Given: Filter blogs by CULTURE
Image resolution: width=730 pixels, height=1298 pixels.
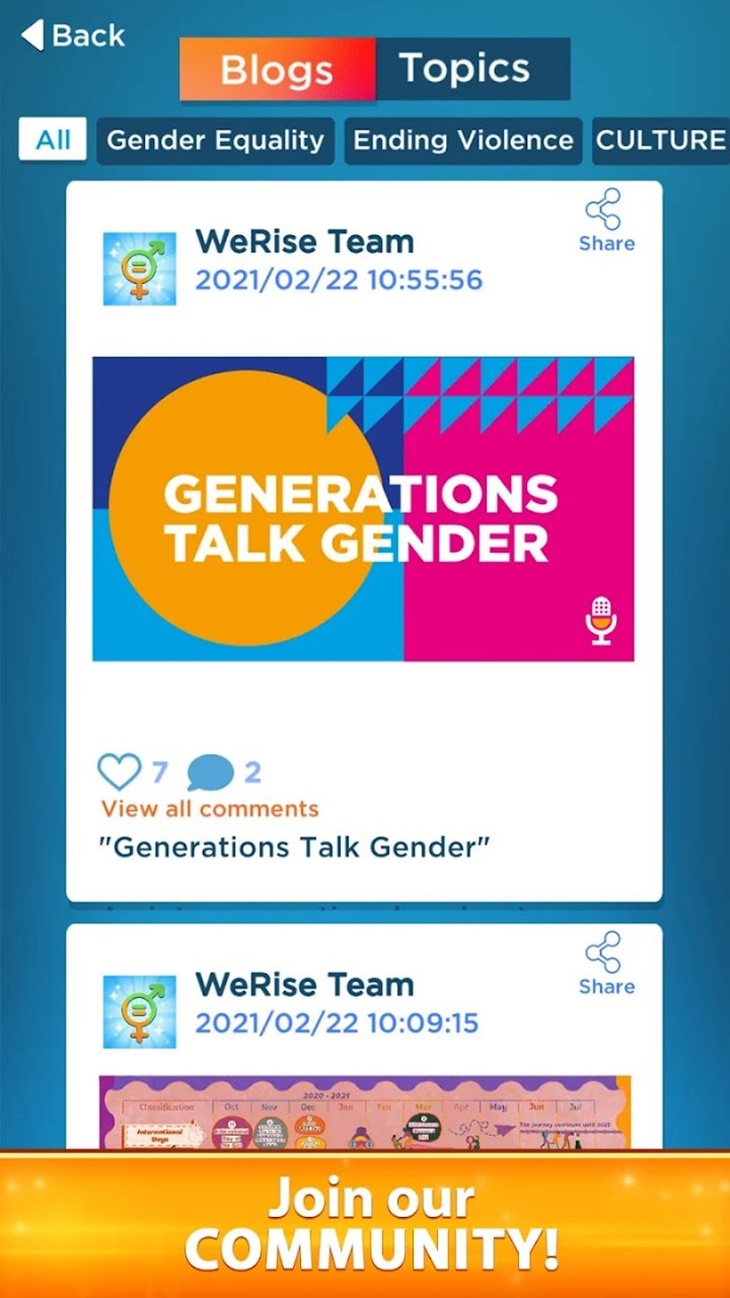Looking at the screenshot, I should pos(661,140).
